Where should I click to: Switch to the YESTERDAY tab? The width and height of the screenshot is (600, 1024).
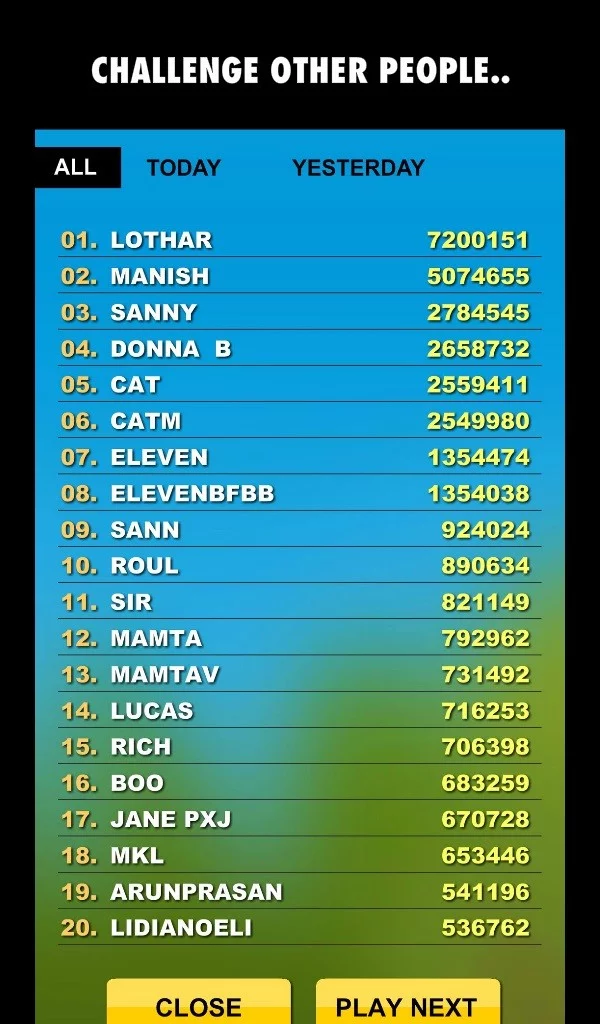358,168
